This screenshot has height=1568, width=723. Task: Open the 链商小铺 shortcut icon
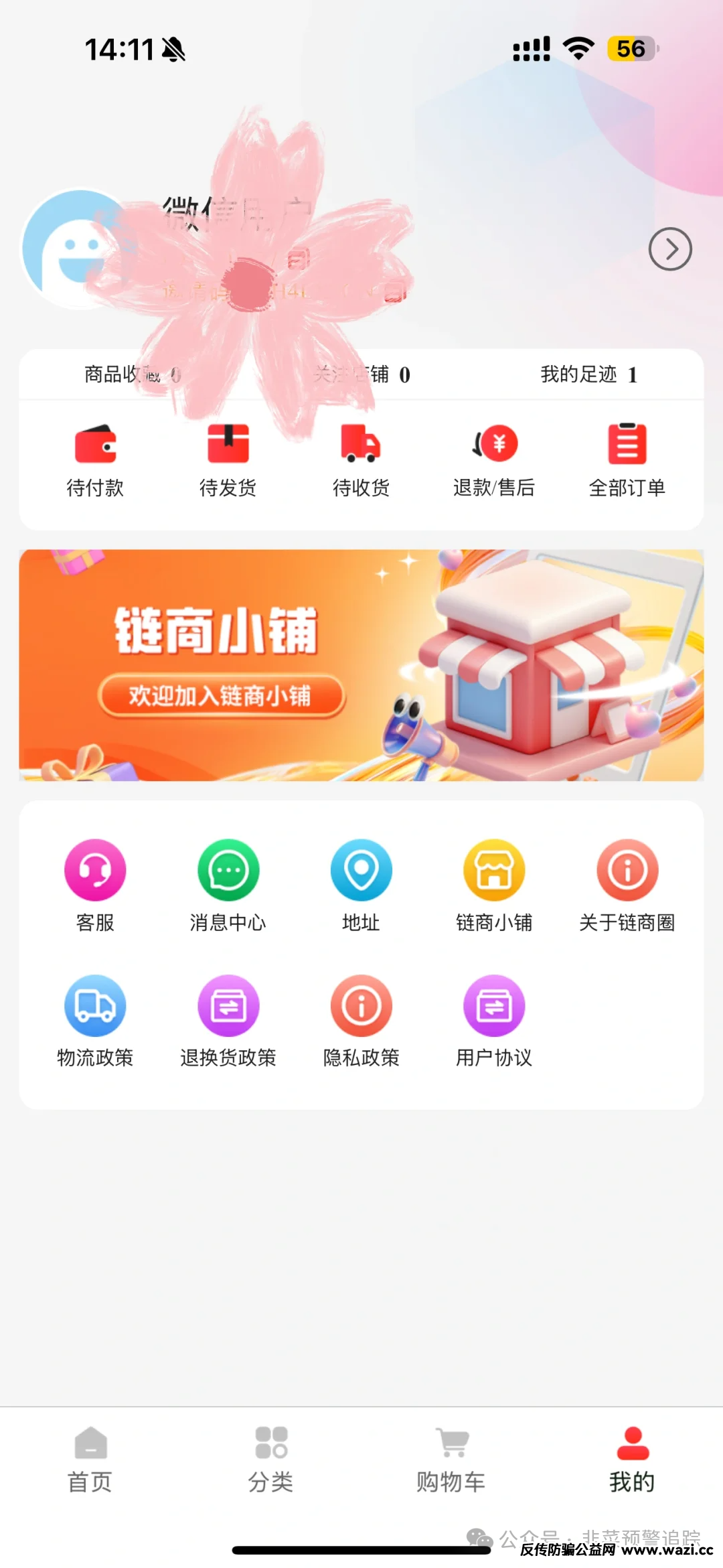[x=494, y=885]
